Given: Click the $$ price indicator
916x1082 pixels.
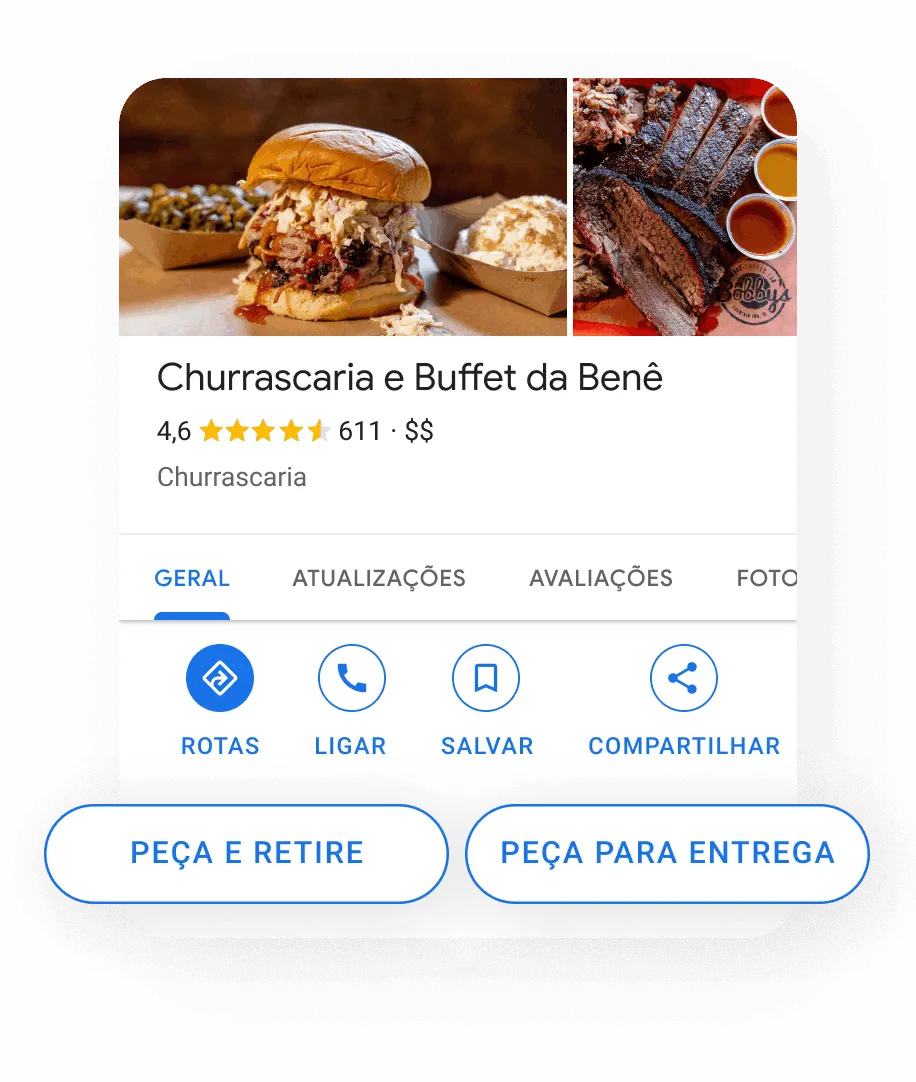Looking at the screenshot, I should pos(419,430).
